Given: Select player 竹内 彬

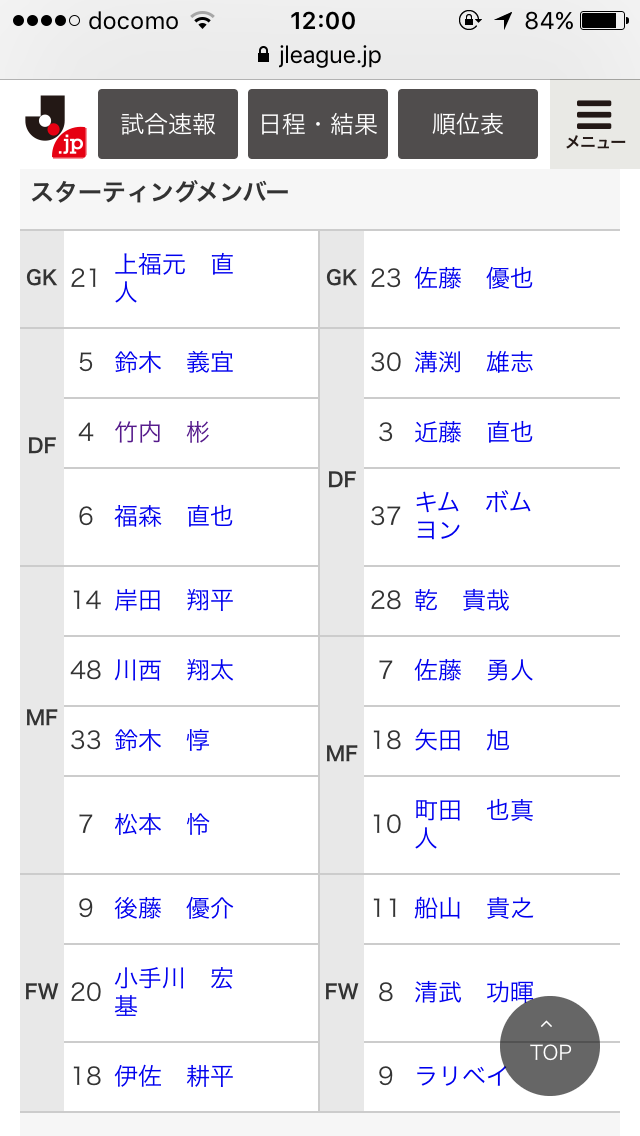Looking at the screenshot, I should 162,433.
